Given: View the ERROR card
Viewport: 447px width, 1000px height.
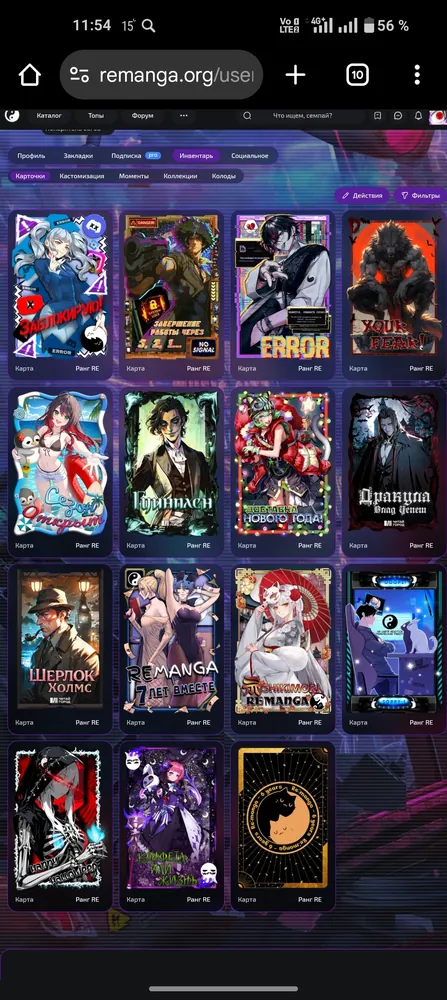Looking at the screenshot, I should 282,295.
